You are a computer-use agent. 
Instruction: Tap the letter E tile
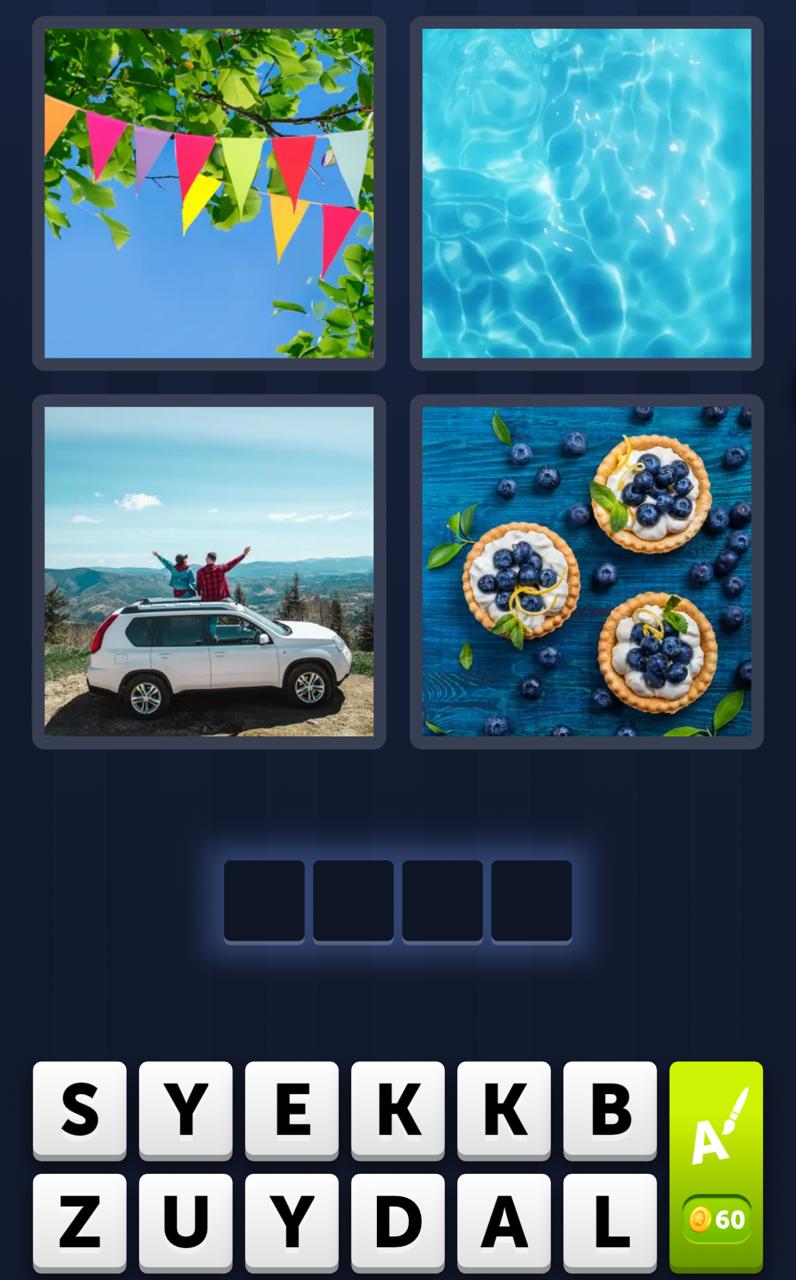tap(291, 1109)
